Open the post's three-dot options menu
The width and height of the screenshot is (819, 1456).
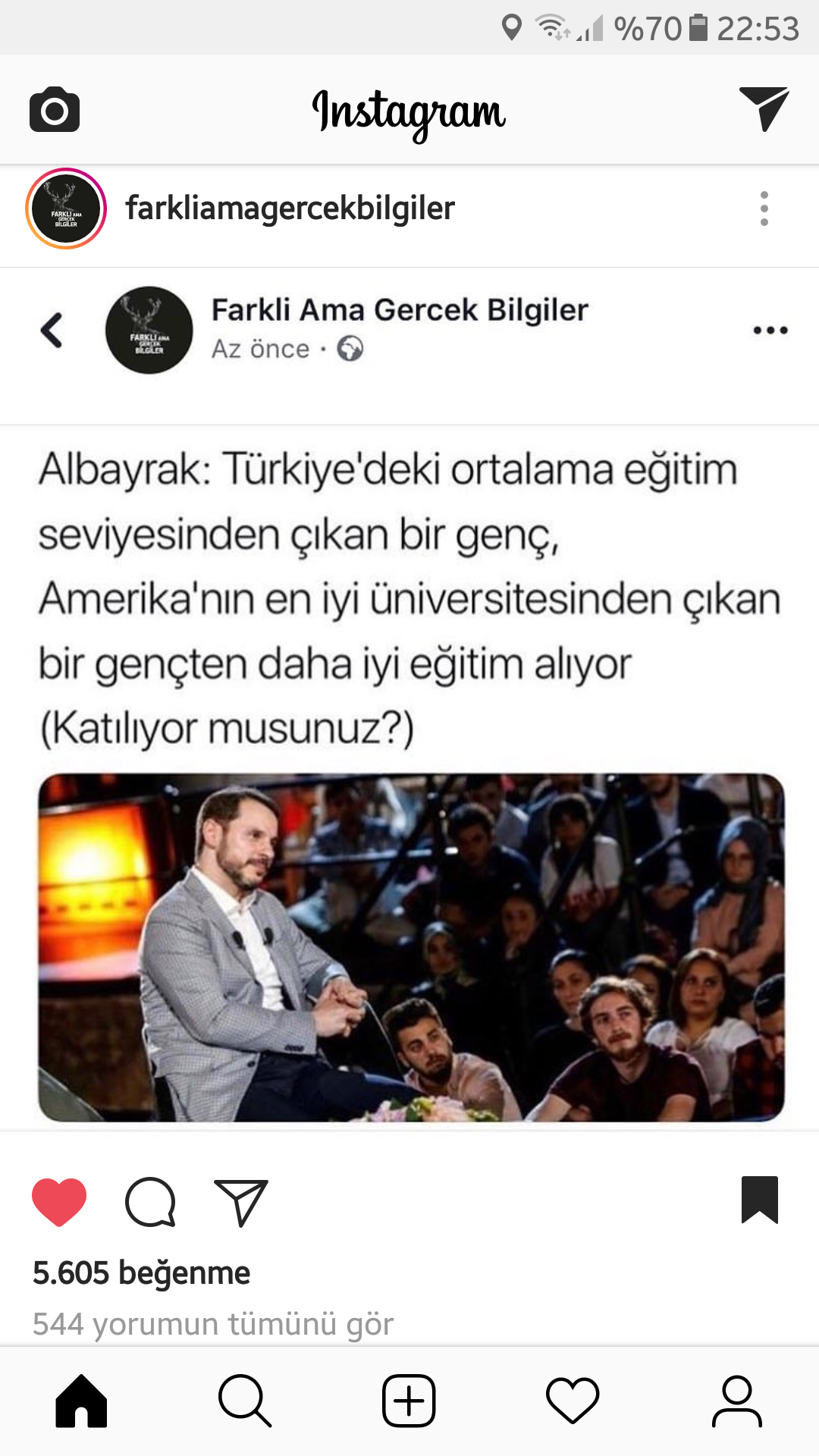point(764,209)
